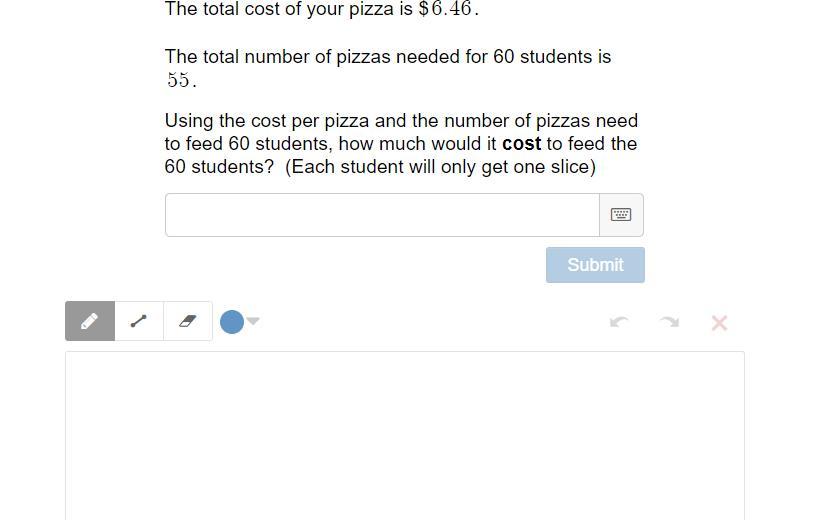Open the math keyboard icon

(x=621, y=215)
